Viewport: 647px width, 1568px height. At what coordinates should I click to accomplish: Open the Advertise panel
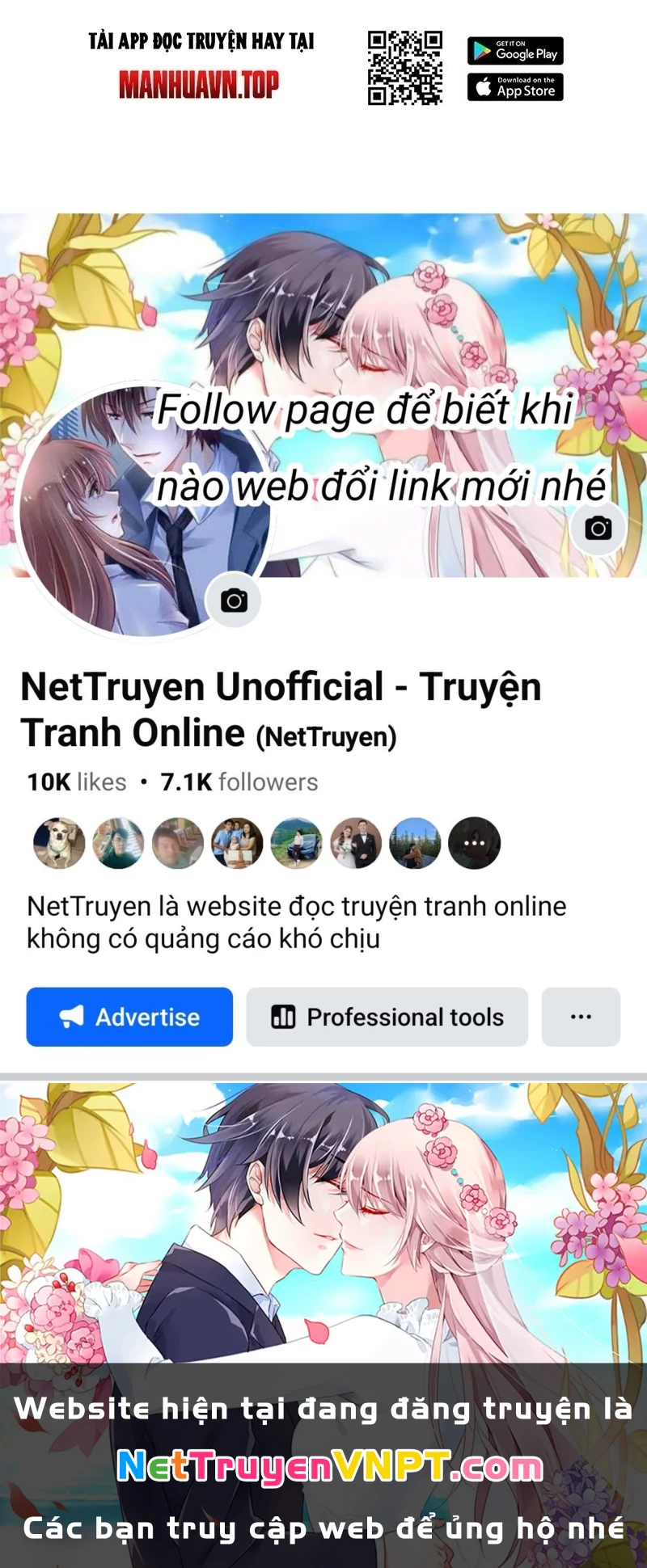(x=129, y=1016)
